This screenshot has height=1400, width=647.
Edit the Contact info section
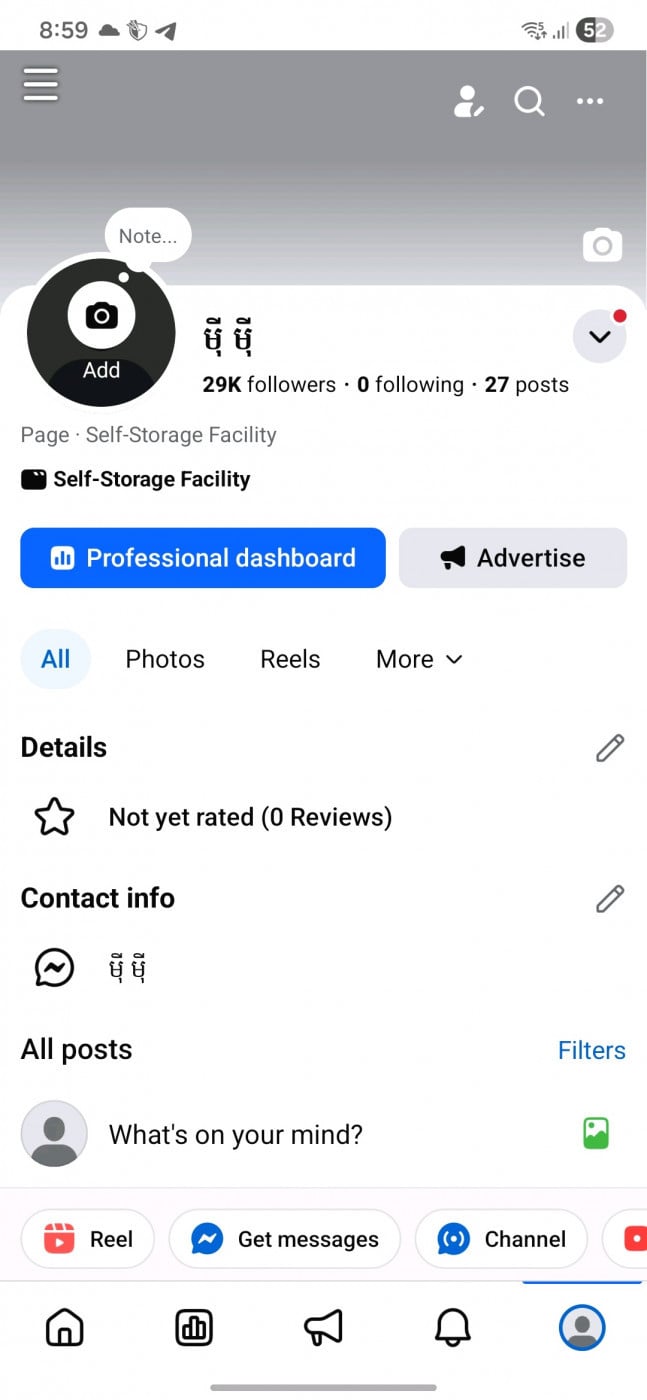[609, 899]
